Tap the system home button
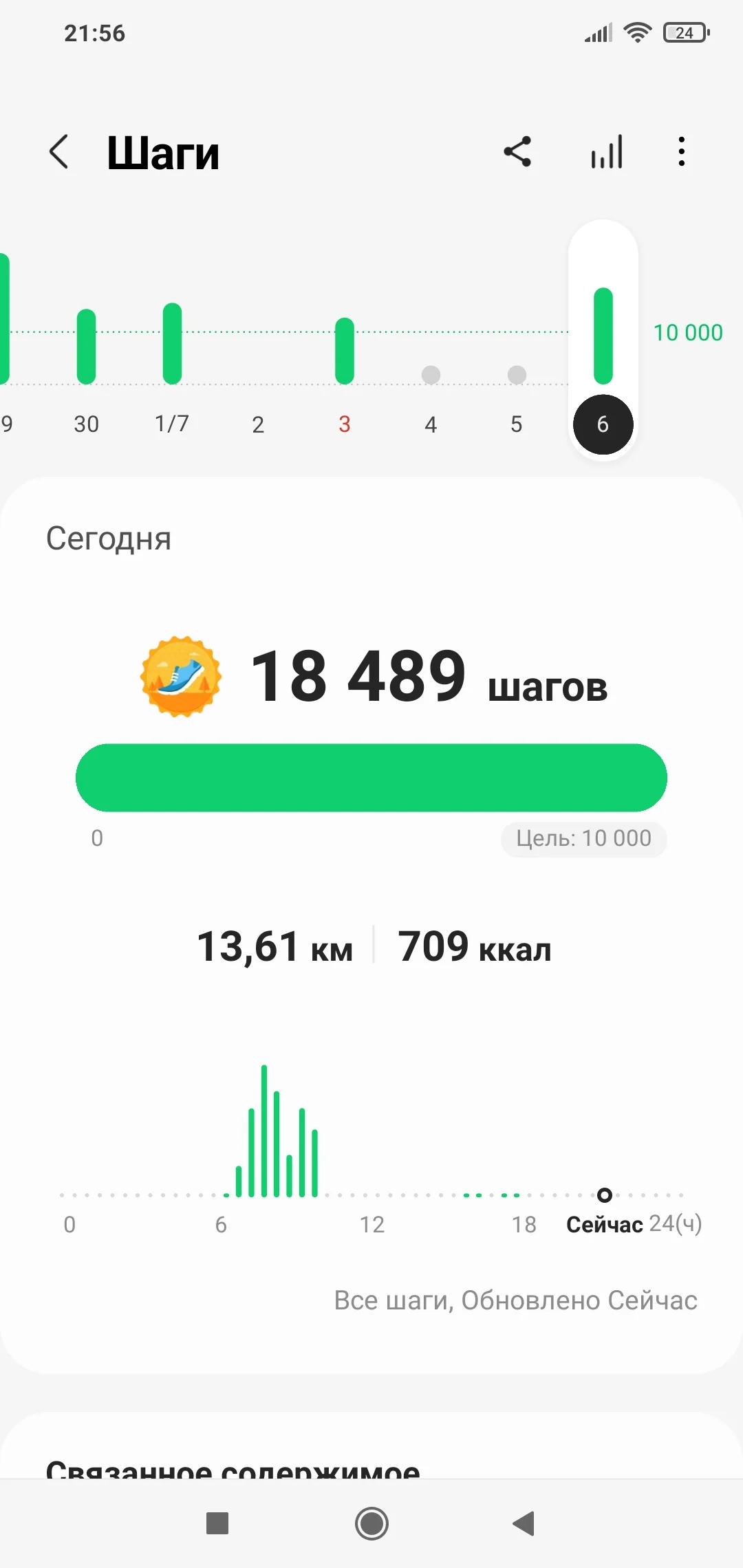The image size is (743, 1568). pyautogui.click(x=371, y=1523)
